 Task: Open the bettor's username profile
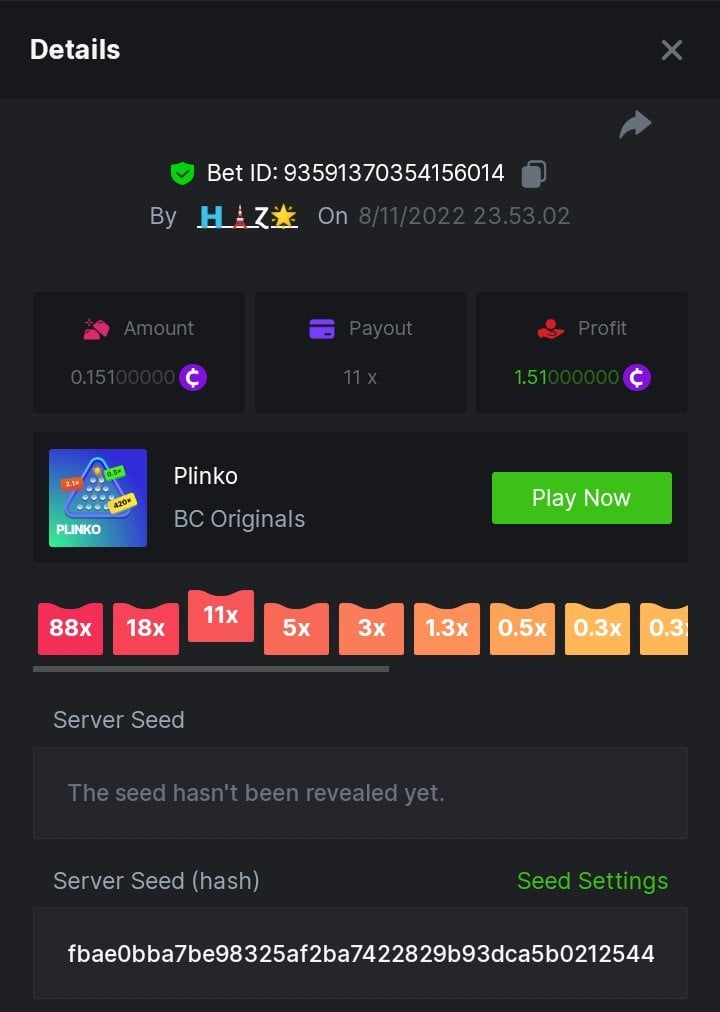click(247, 216)
